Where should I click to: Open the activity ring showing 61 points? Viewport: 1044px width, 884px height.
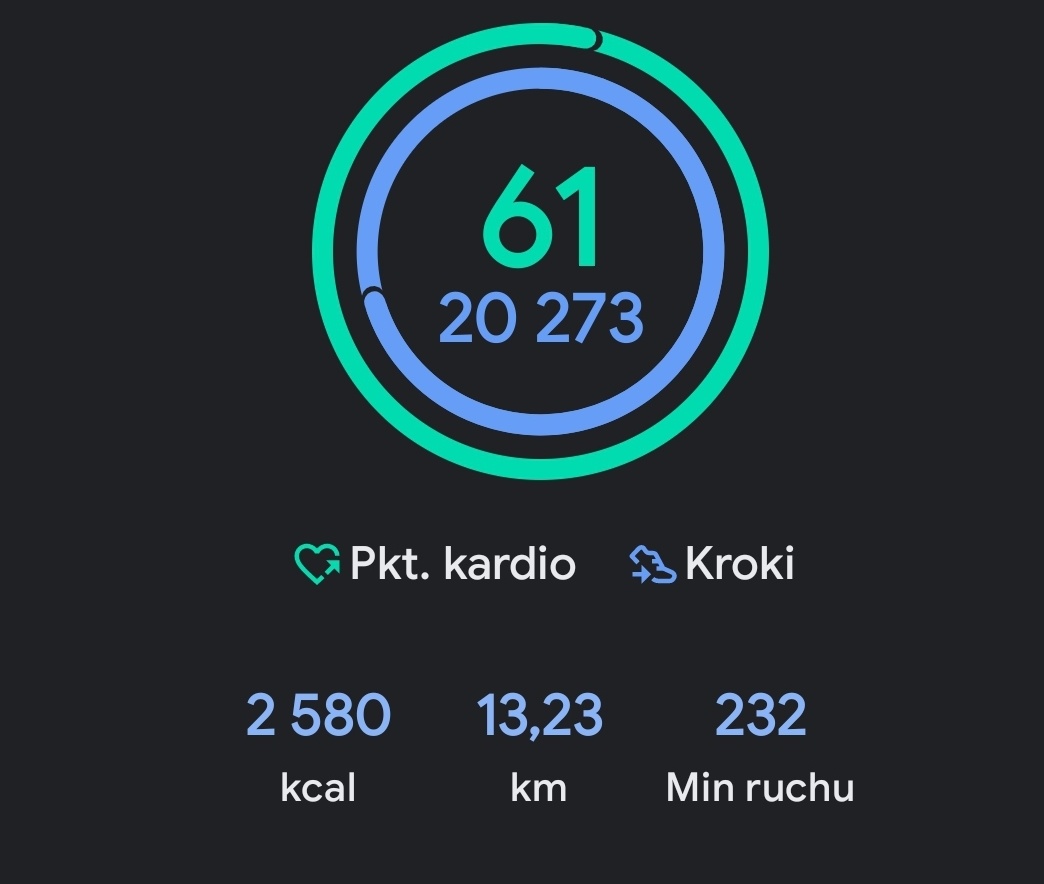(540, 250)
